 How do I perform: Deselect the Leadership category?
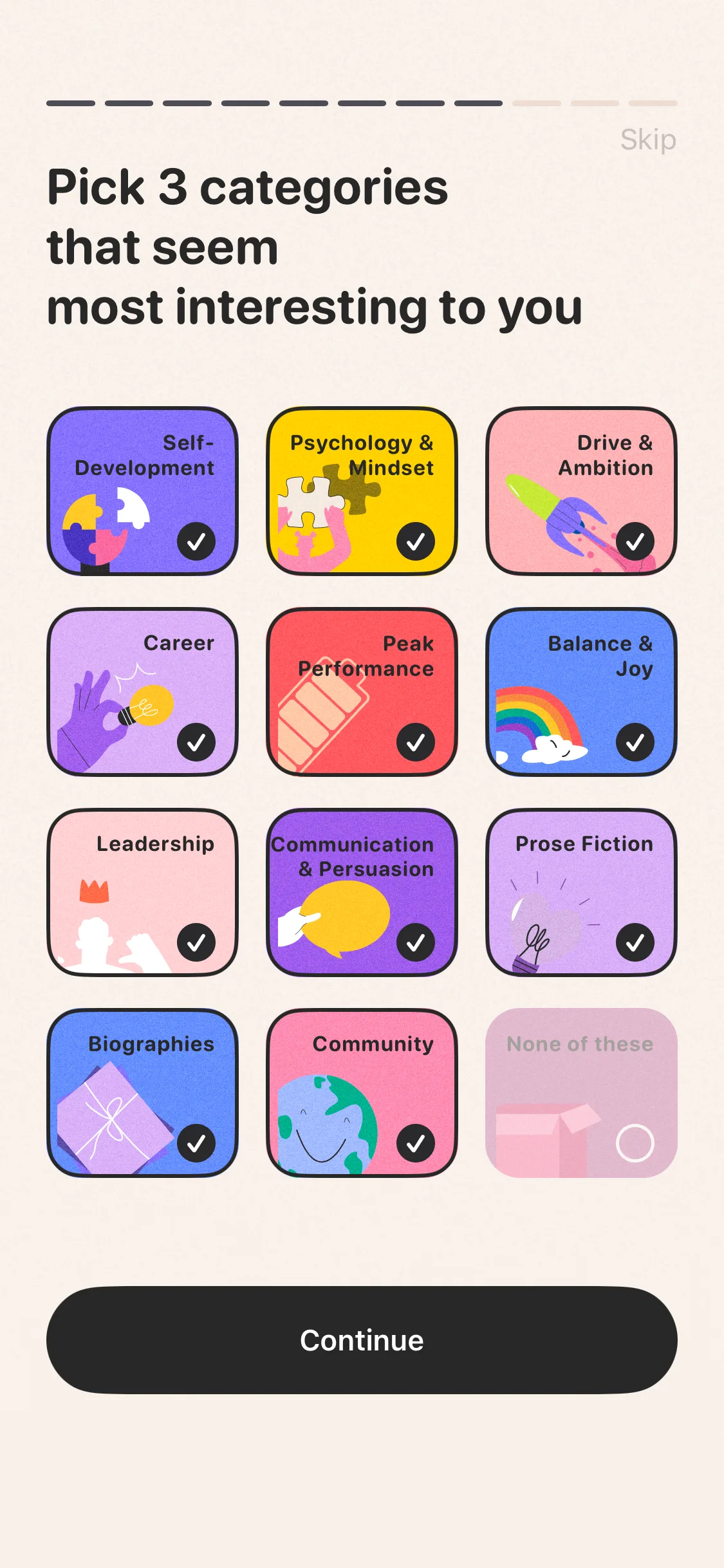143,892
